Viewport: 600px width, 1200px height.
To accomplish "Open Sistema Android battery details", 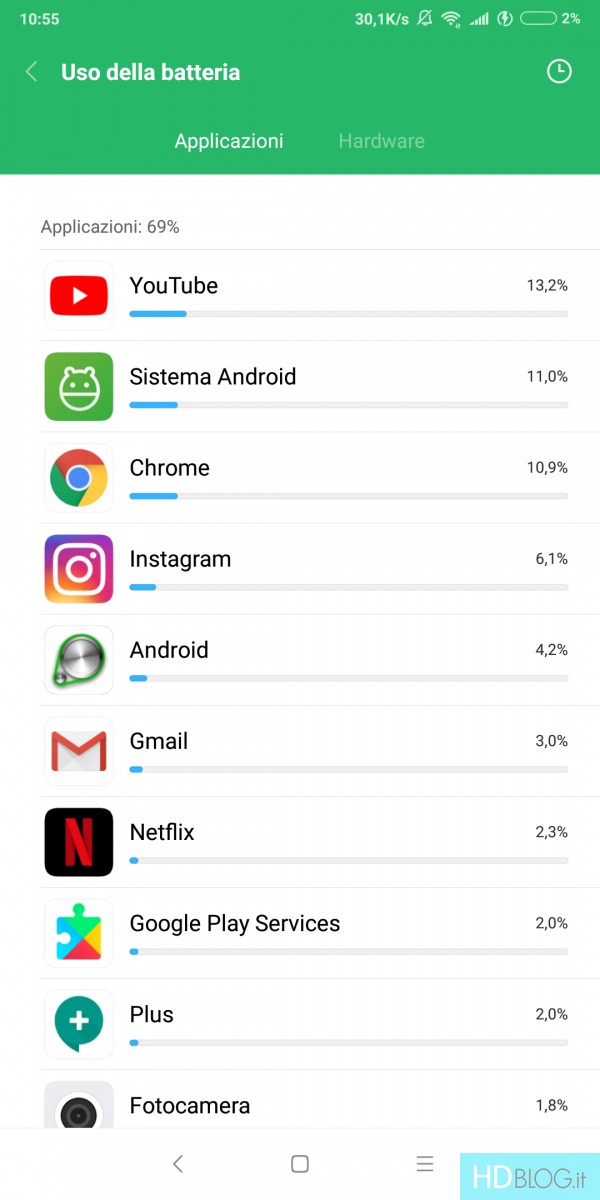I will (x=300, y=387).
